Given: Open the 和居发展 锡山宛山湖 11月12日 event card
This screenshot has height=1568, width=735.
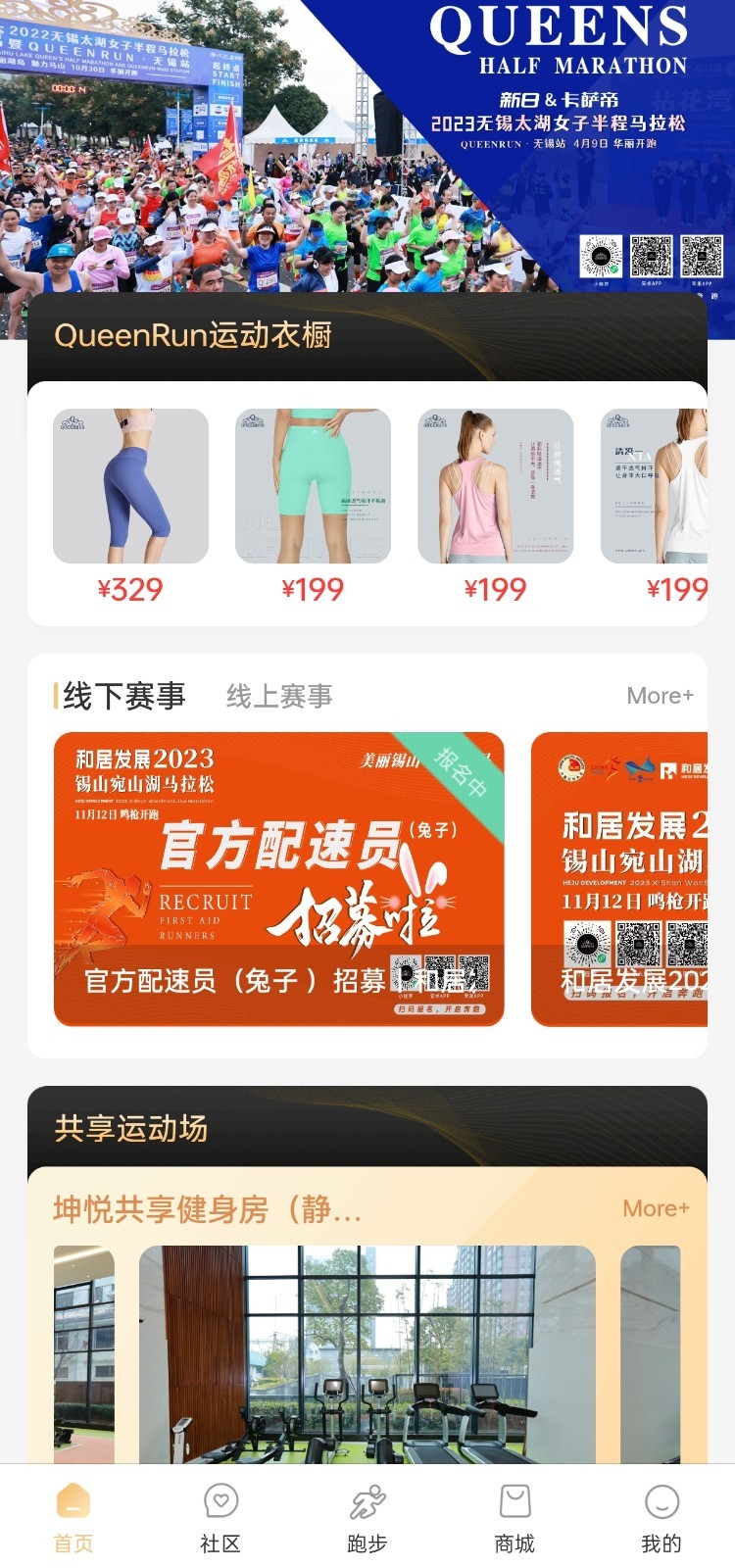Looking at the screenshot, I should 619,879.
